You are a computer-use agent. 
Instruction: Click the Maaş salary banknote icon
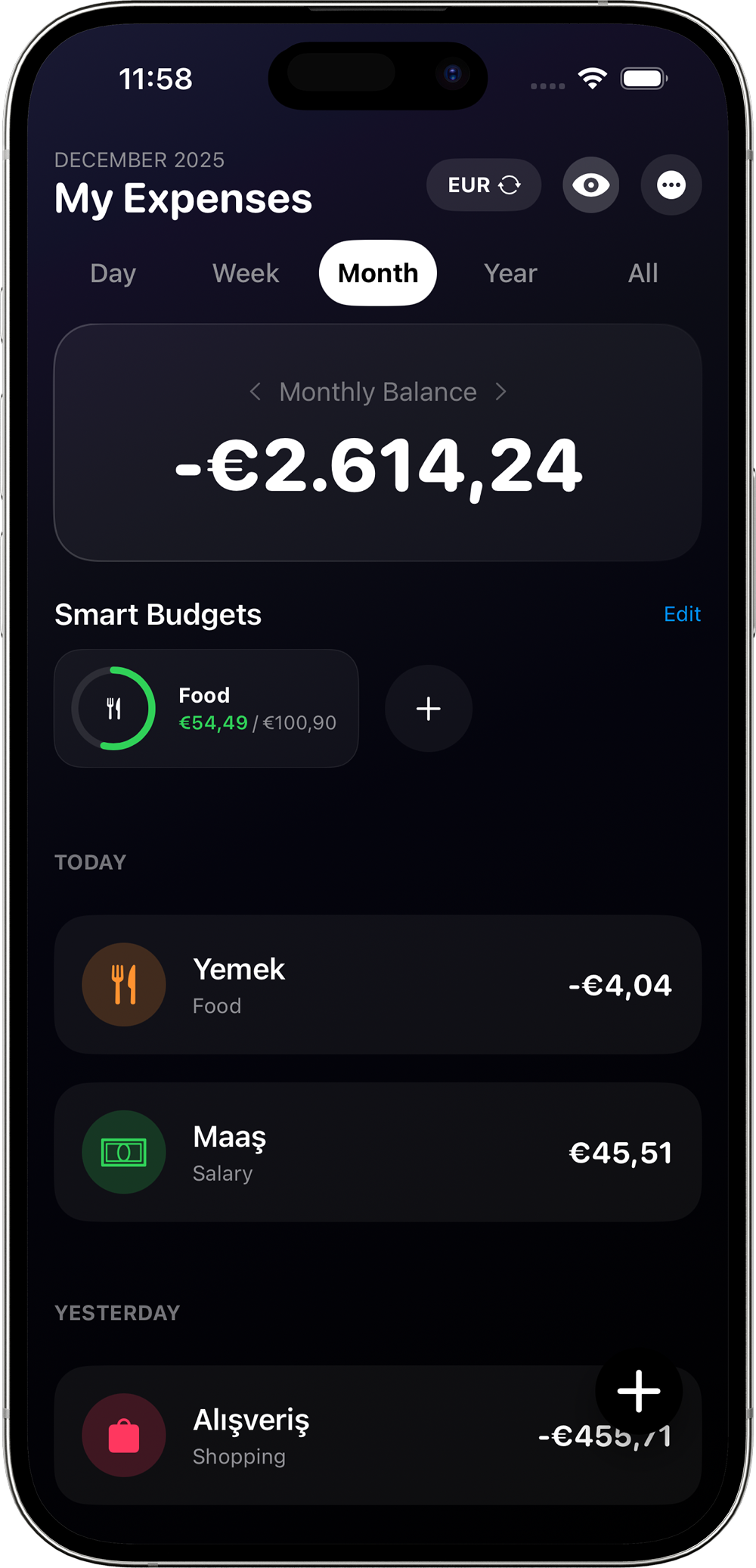pyautogui.click(x=124, y=1151)
